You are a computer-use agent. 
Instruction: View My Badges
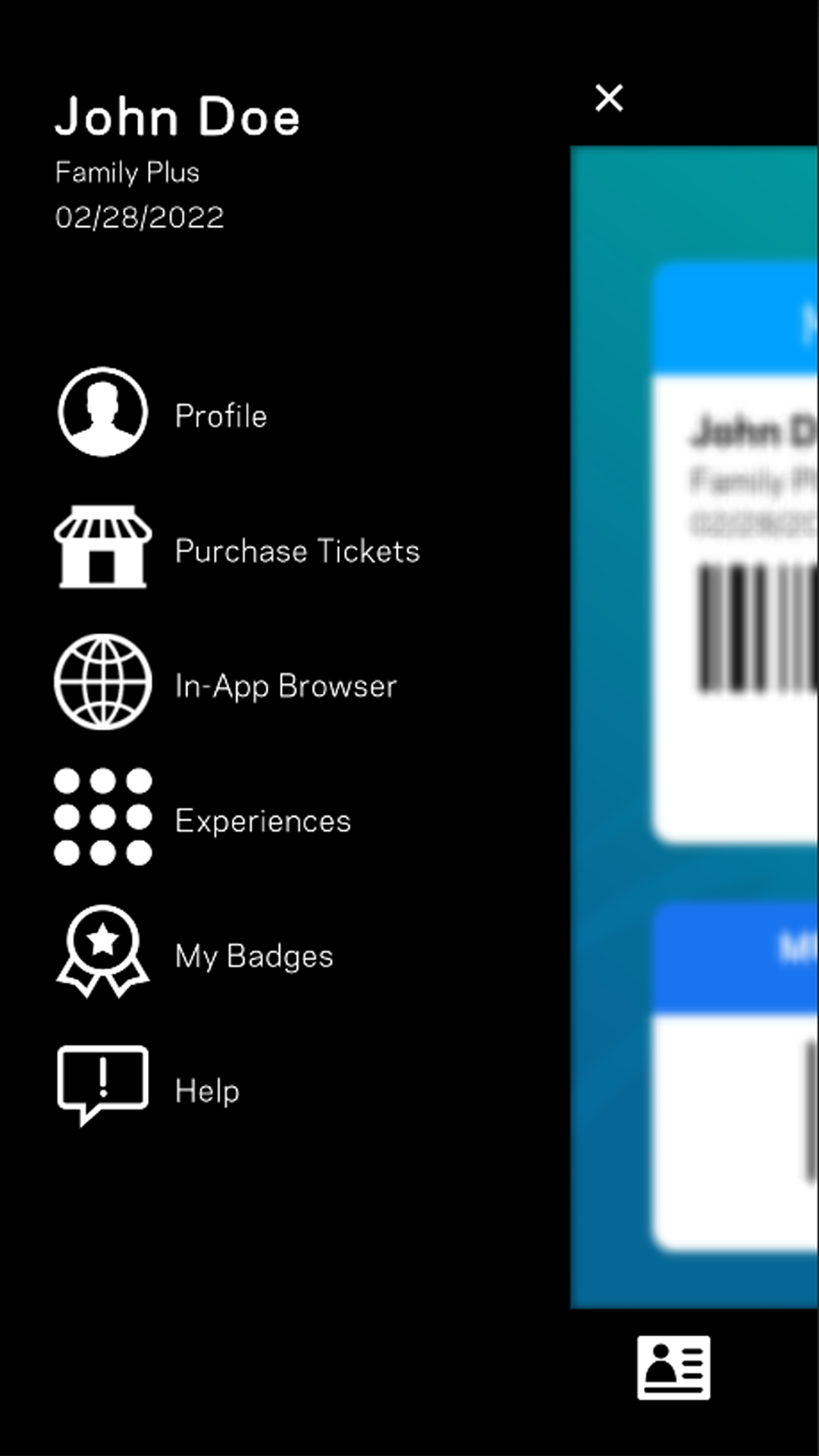(x=253, y=955)
